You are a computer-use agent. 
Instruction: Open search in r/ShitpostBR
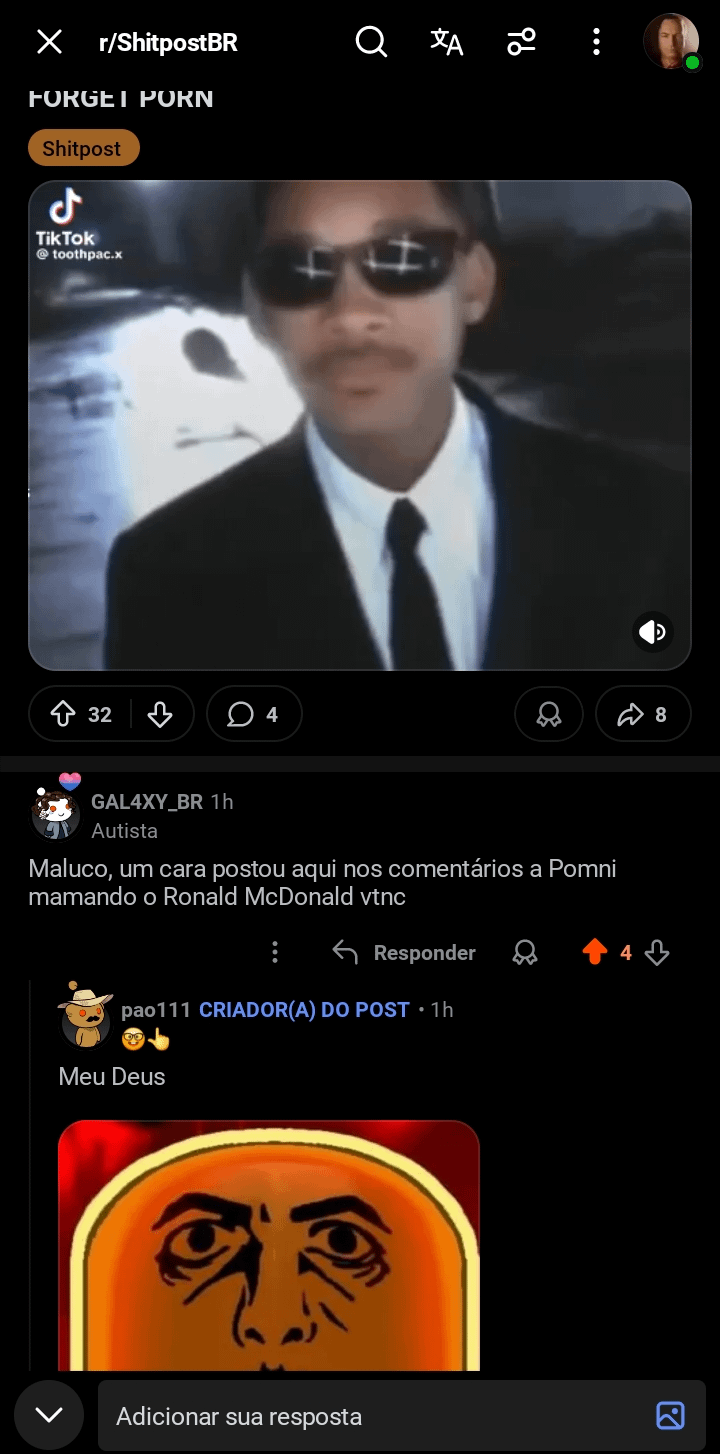[371, 42]
